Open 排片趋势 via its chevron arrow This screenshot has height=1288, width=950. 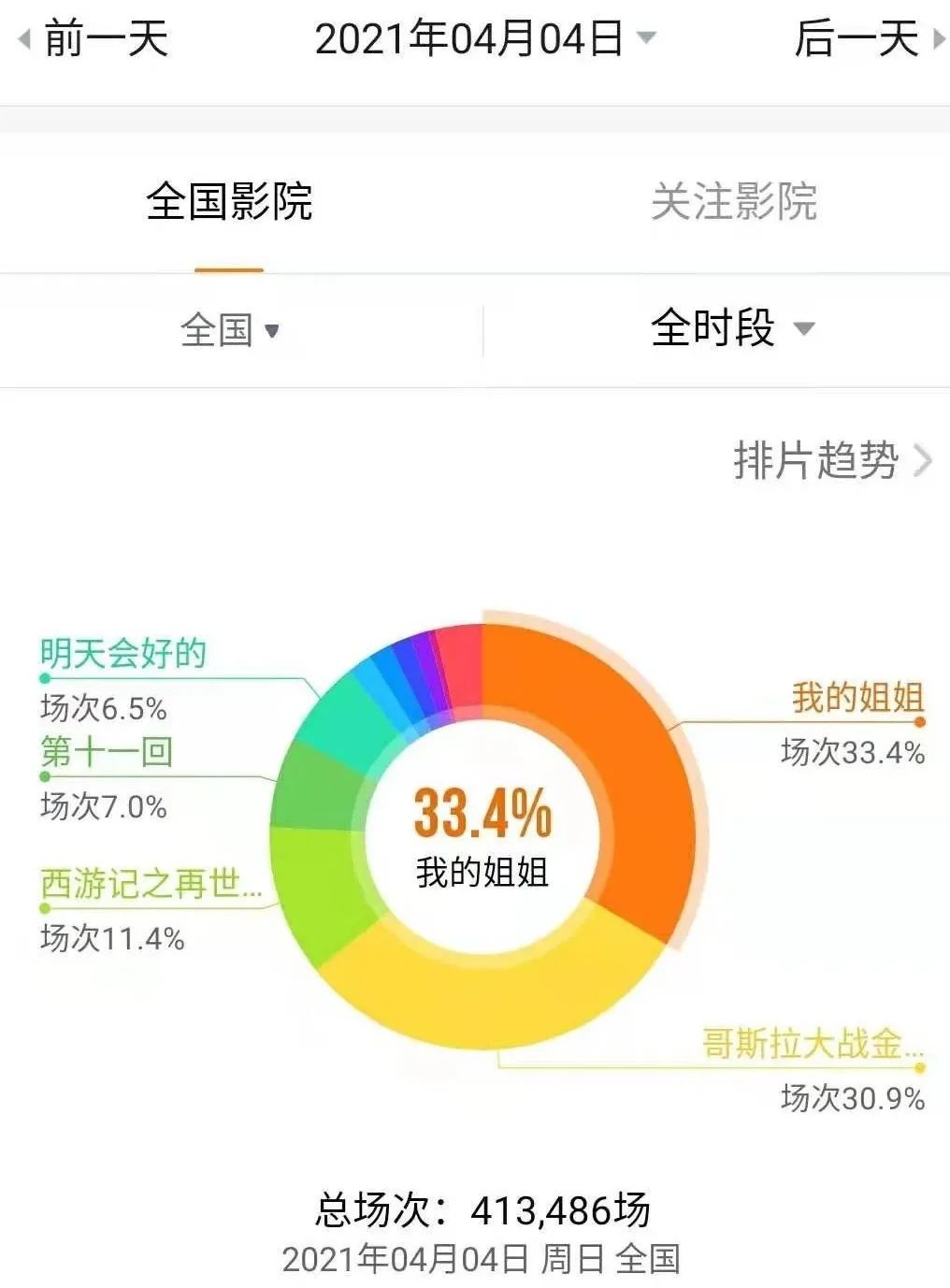pyautogui.click(x=926, y=459)
